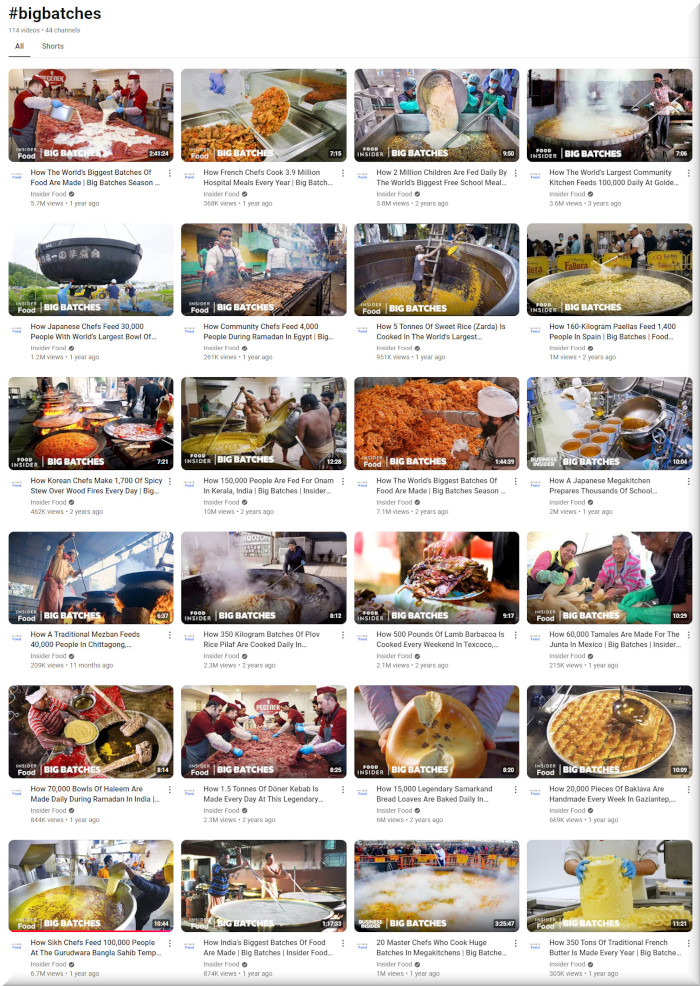Open the Lamb Barbacoa video
The height and width of the screenshot is (986, 700).
point(437,577)
